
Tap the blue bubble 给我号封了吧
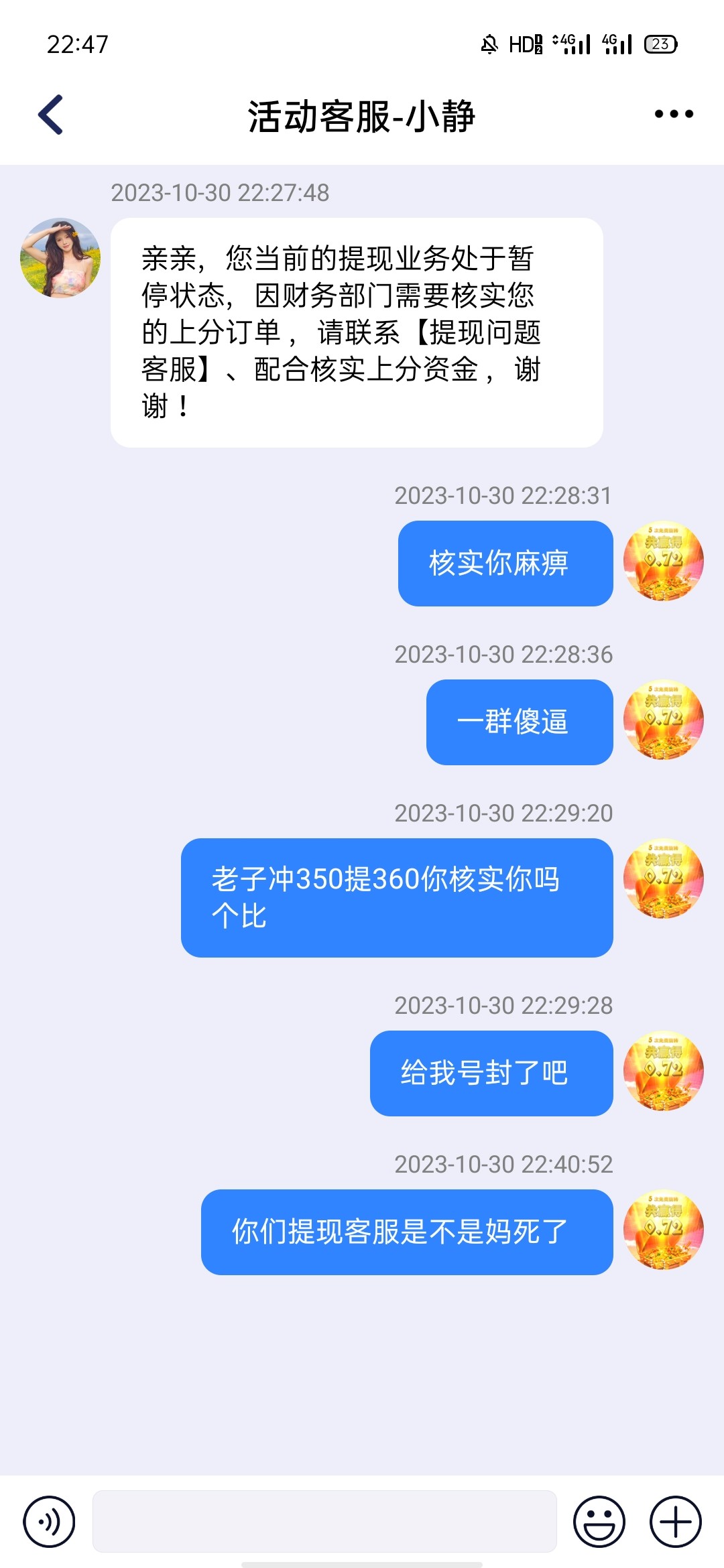pyautogui.click(x=491, y=1072)
